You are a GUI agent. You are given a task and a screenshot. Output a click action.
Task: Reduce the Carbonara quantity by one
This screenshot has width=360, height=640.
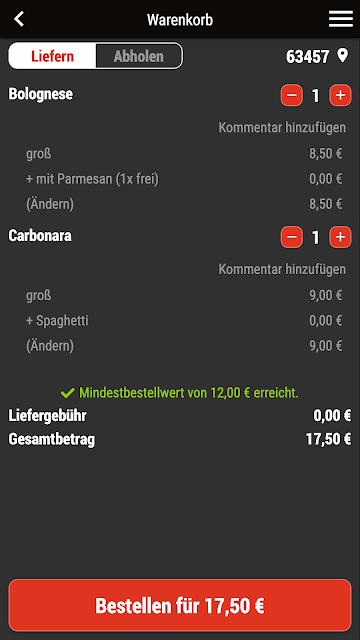click(291, 237)
